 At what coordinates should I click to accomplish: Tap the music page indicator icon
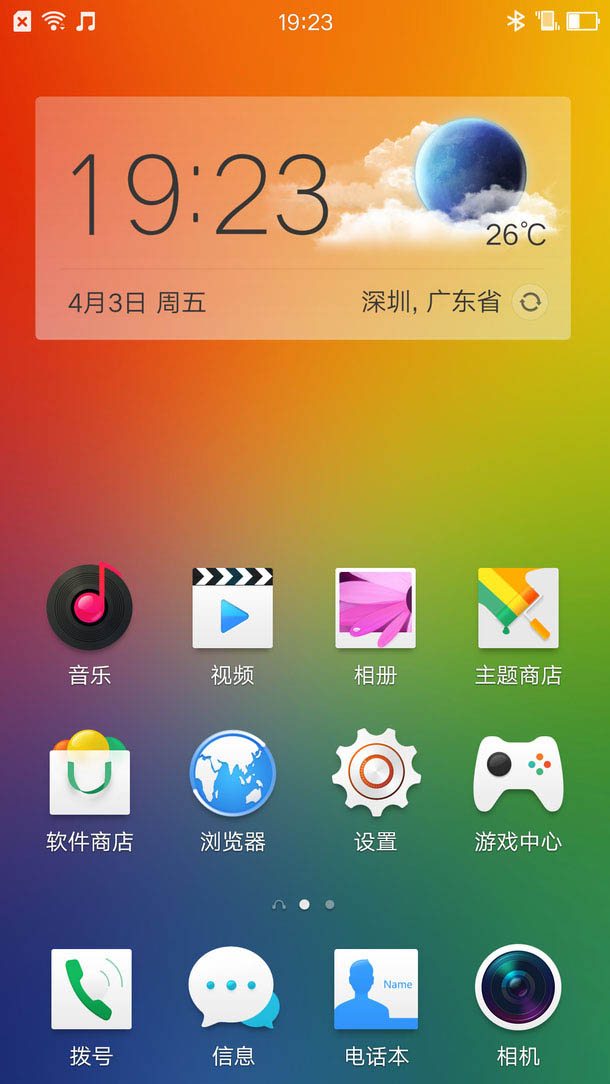(278, 905)
